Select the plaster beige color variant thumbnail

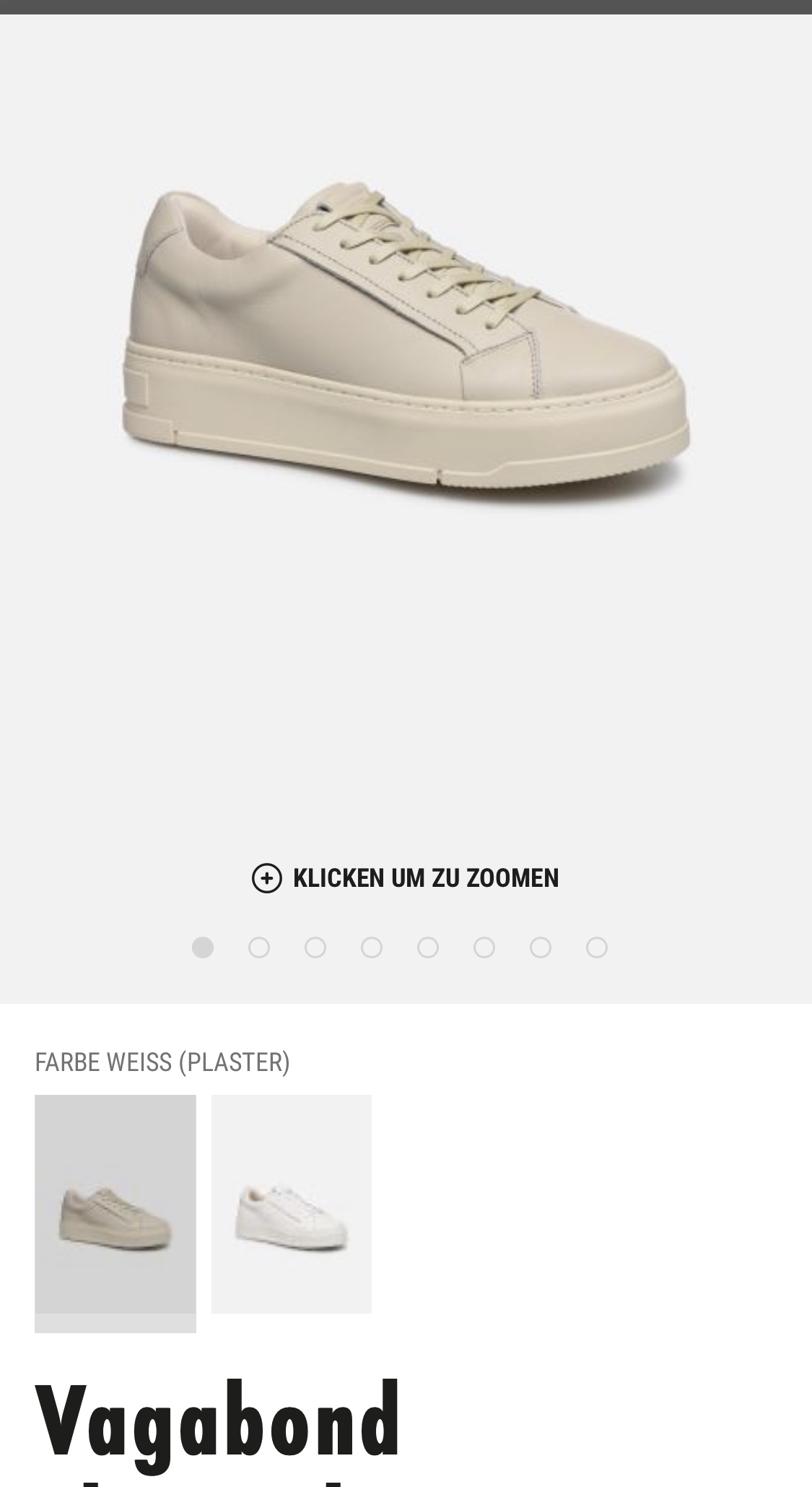pyautogui.click(x=115, y=1204)
